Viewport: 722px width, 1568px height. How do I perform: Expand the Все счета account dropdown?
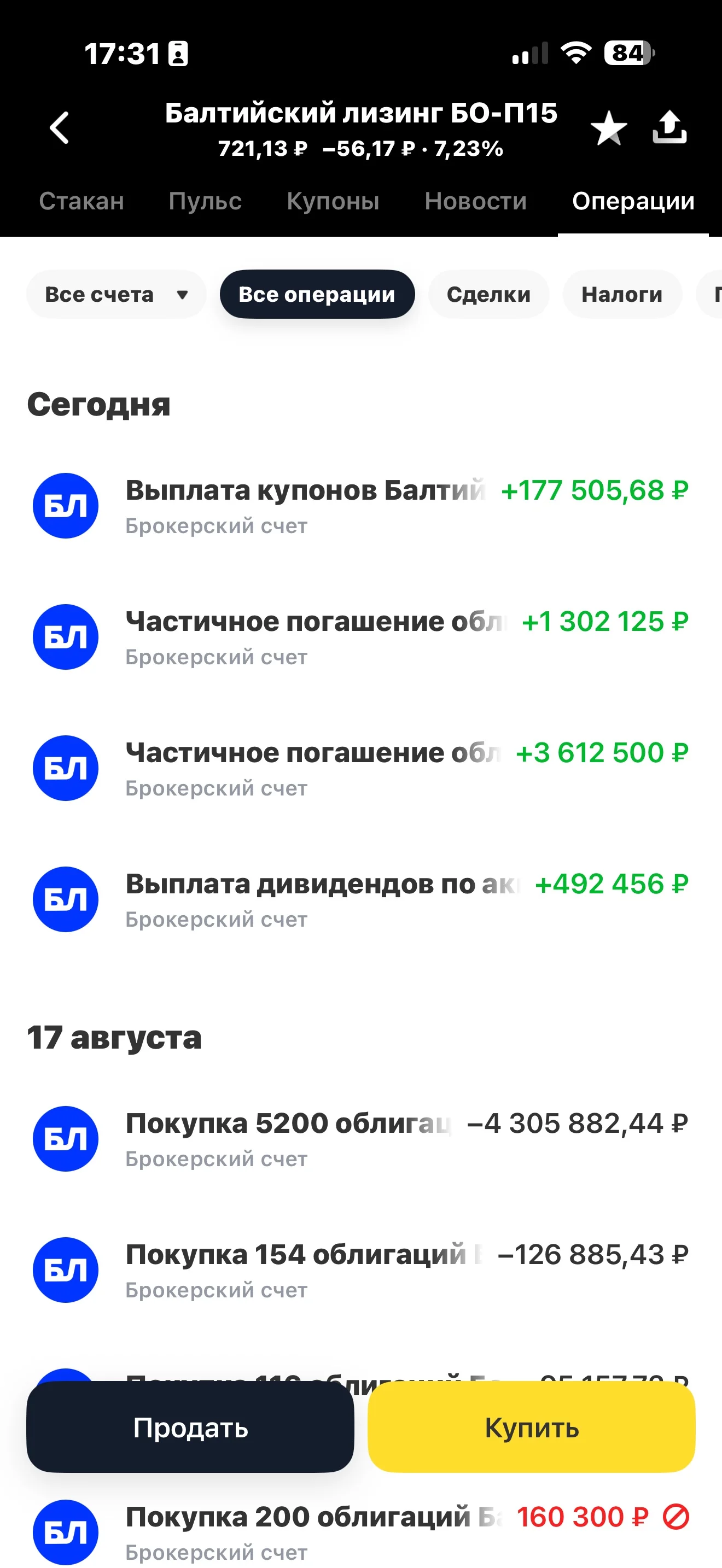point(117,295)
